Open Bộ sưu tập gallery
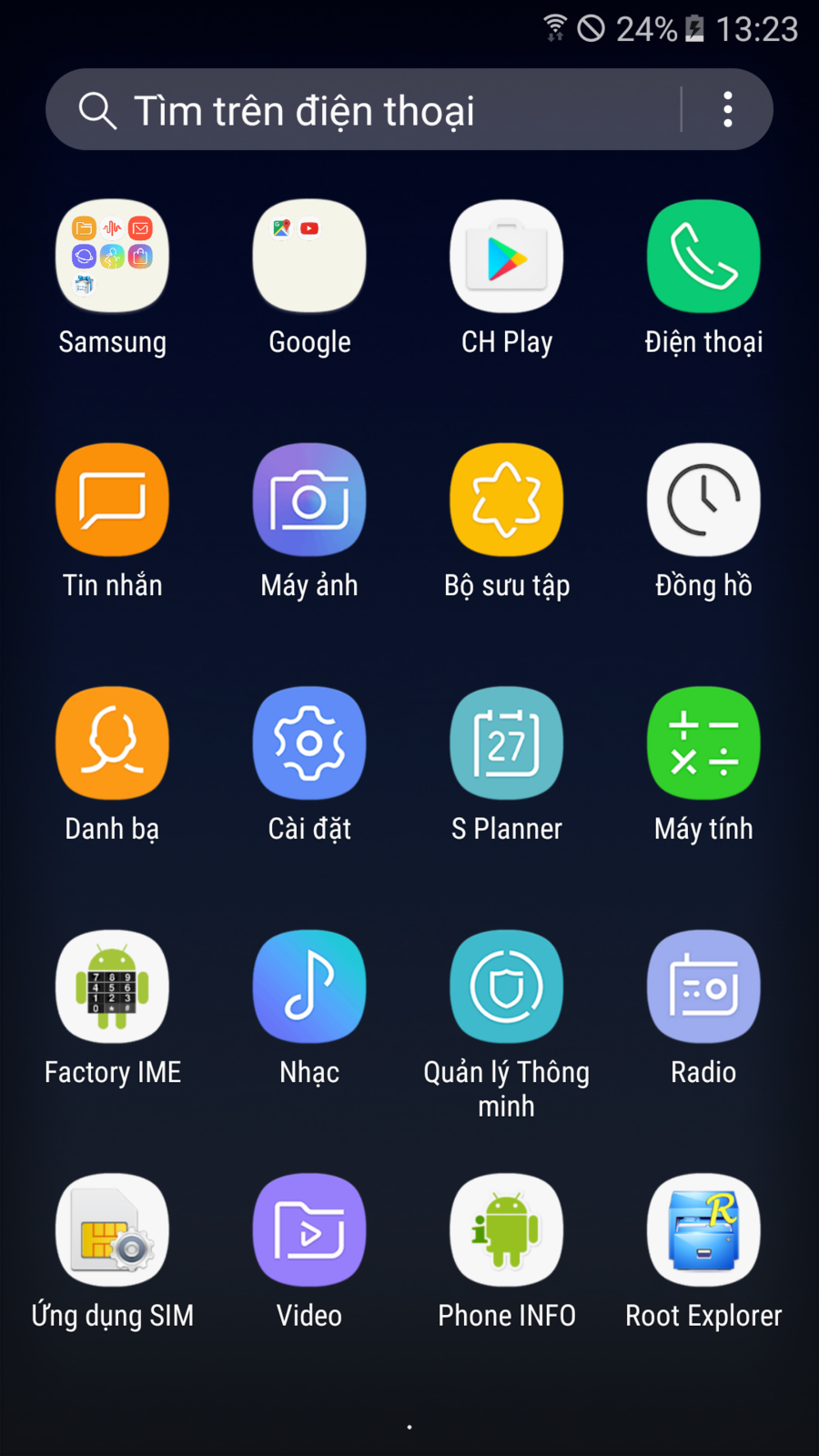The image size is (819, 1456). (507, 500)
